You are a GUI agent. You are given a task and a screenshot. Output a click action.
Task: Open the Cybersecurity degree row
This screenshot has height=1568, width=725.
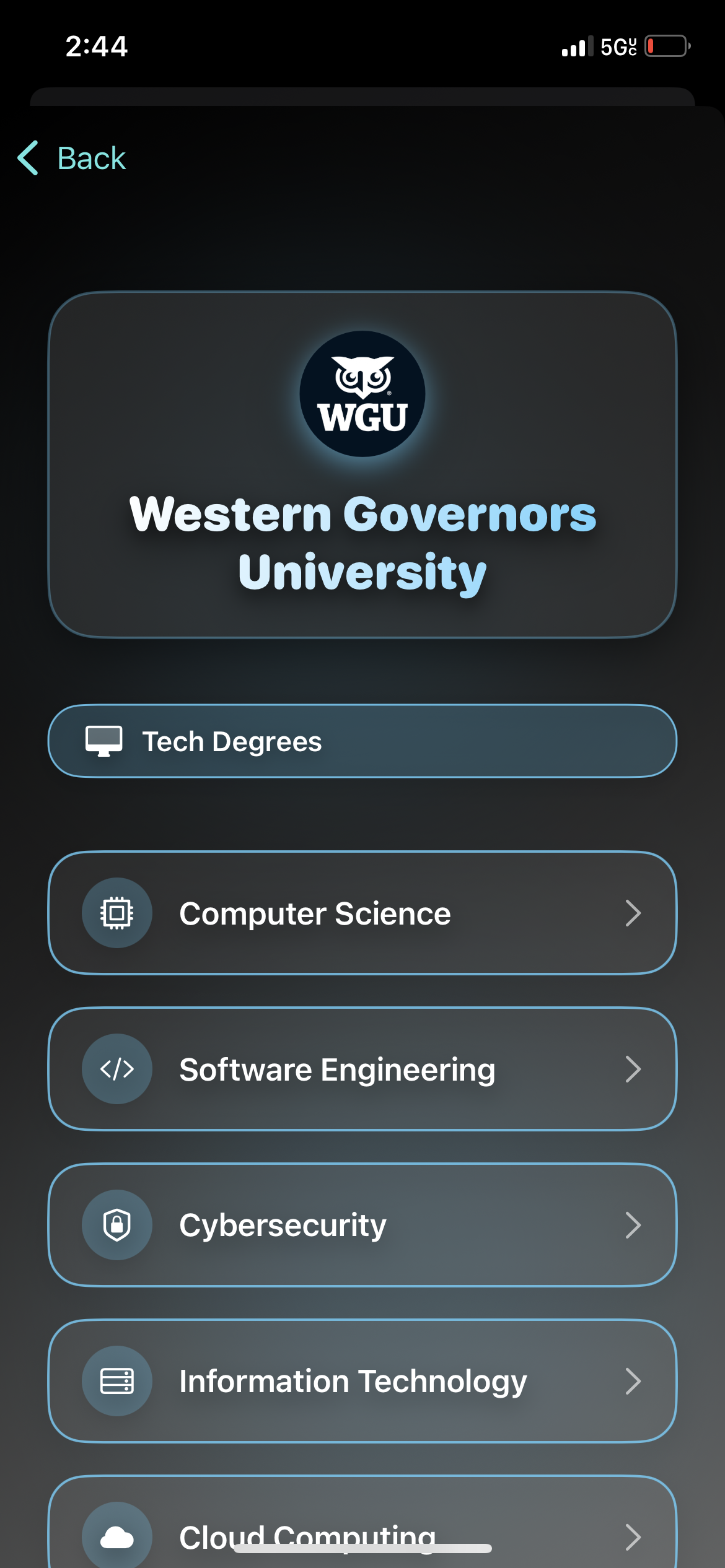[x=362, y=1225]
